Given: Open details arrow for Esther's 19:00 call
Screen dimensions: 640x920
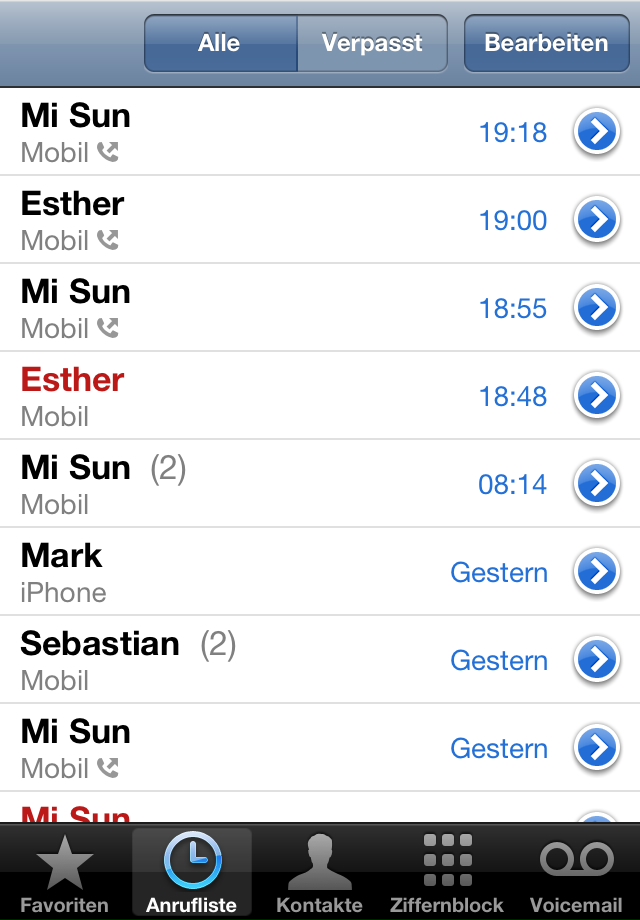Looking at the screenshot, I should 596,220.
